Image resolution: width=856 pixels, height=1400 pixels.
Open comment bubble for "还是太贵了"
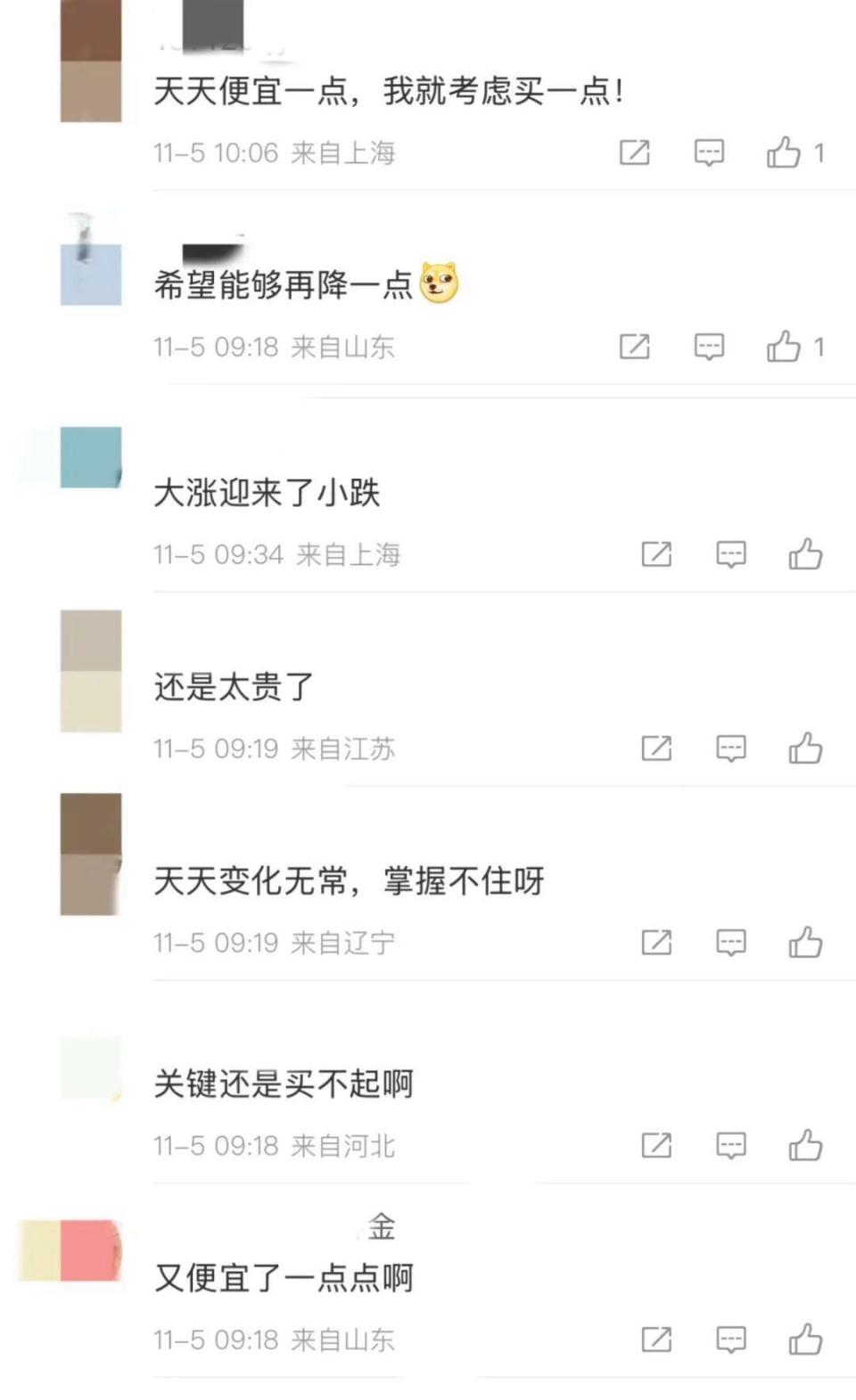pos(730,748)
